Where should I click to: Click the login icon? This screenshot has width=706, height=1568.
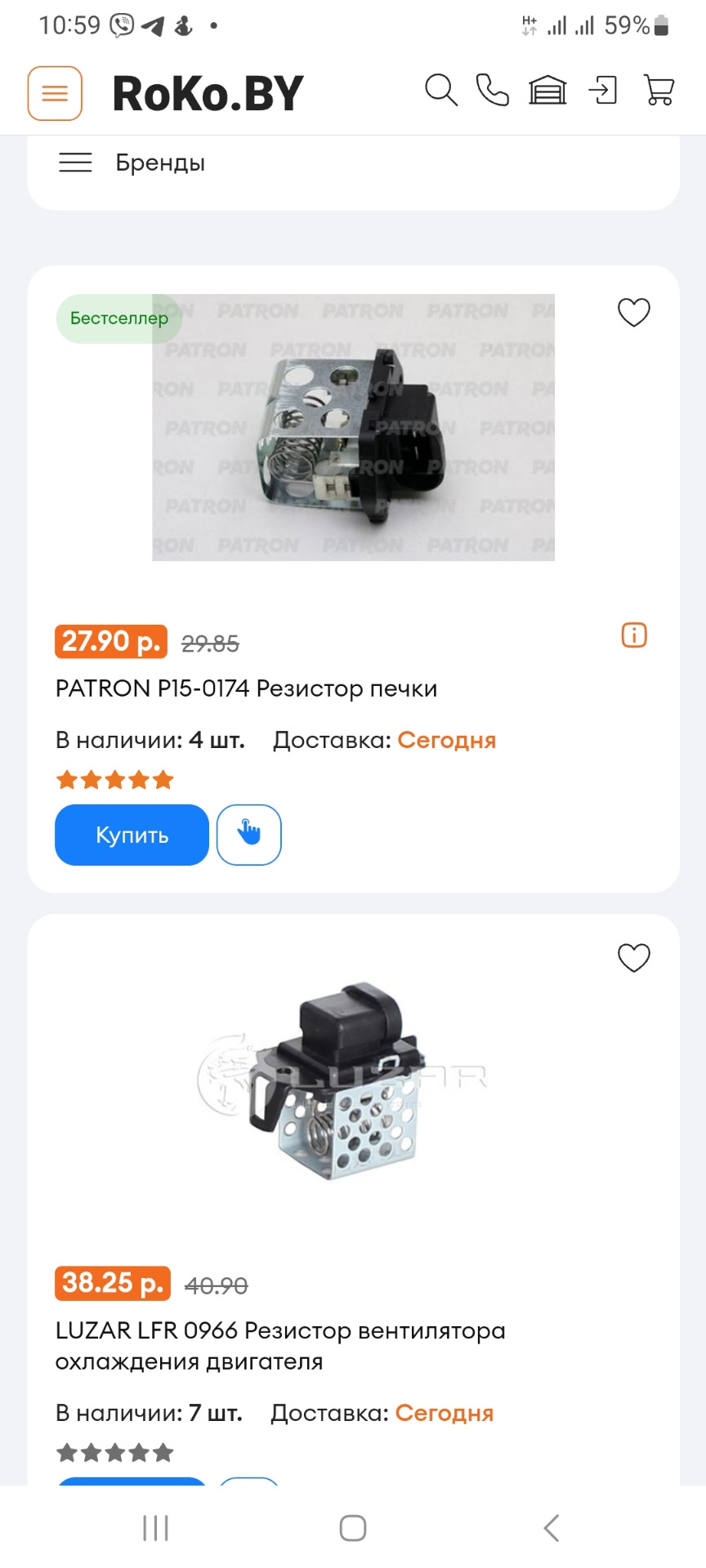(603, 90)
